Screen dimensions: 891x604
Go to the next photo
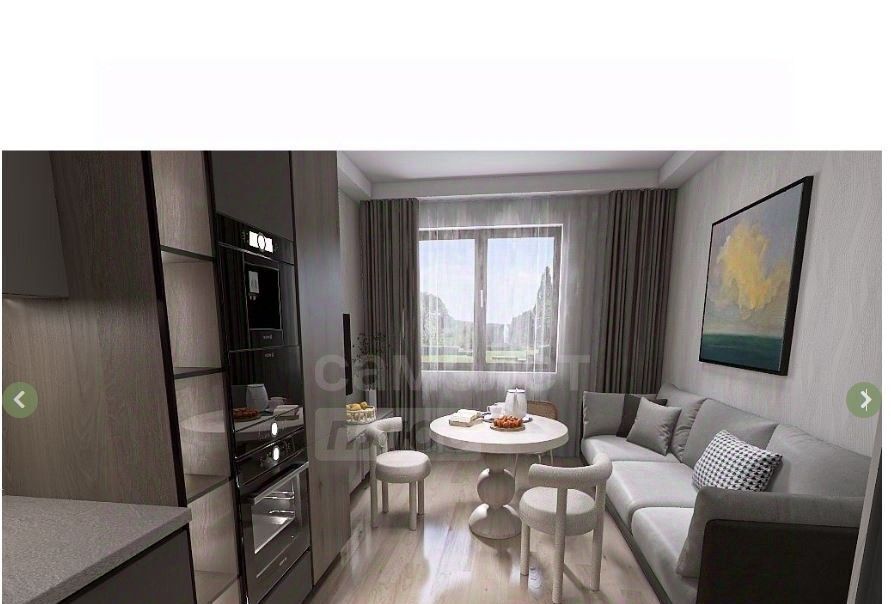[x=863, y=400]
